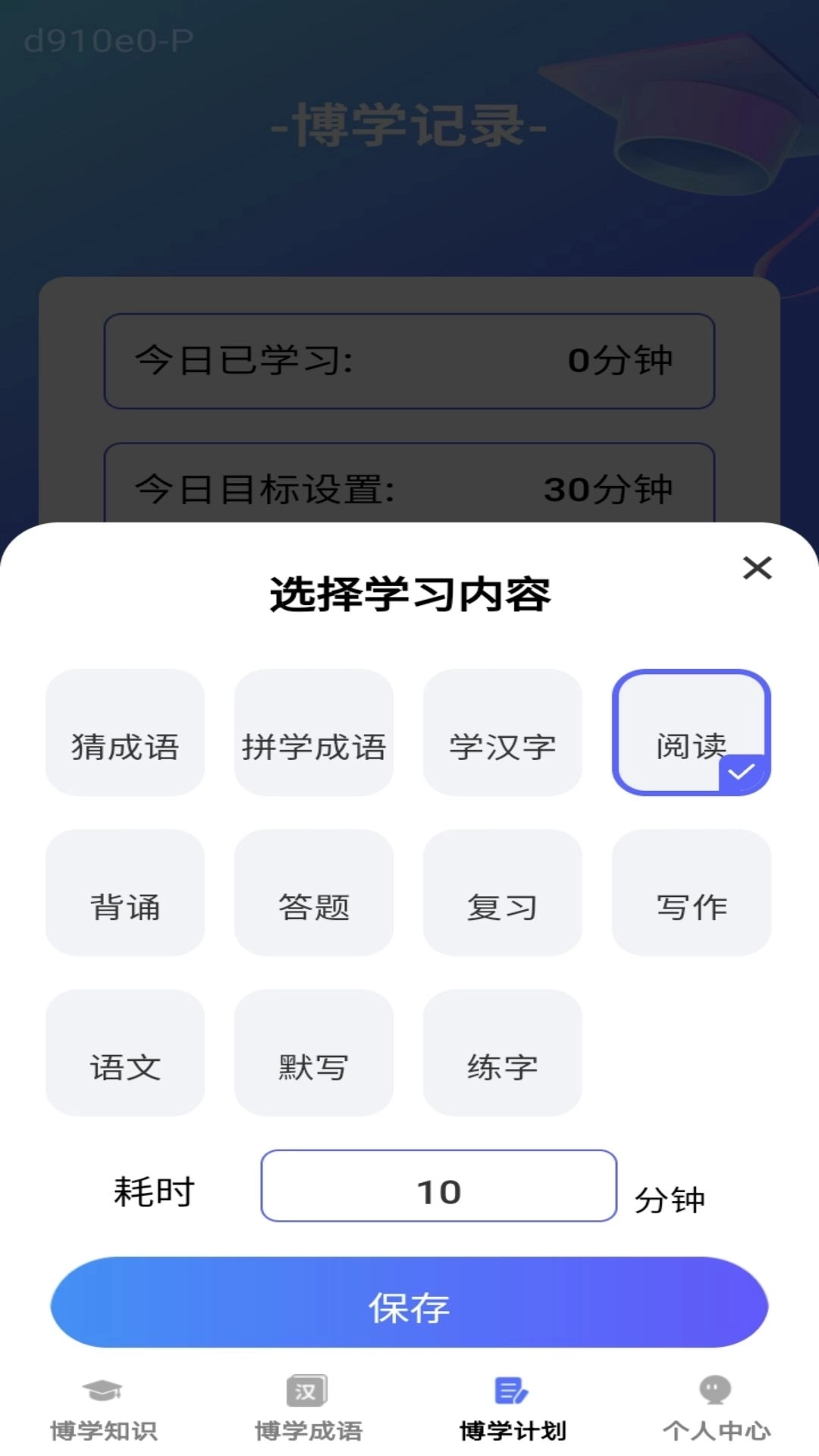Viewport: 819px width, 1456px height.
Task: Select 复习 as learning content
Action: (x=503, y=893)
